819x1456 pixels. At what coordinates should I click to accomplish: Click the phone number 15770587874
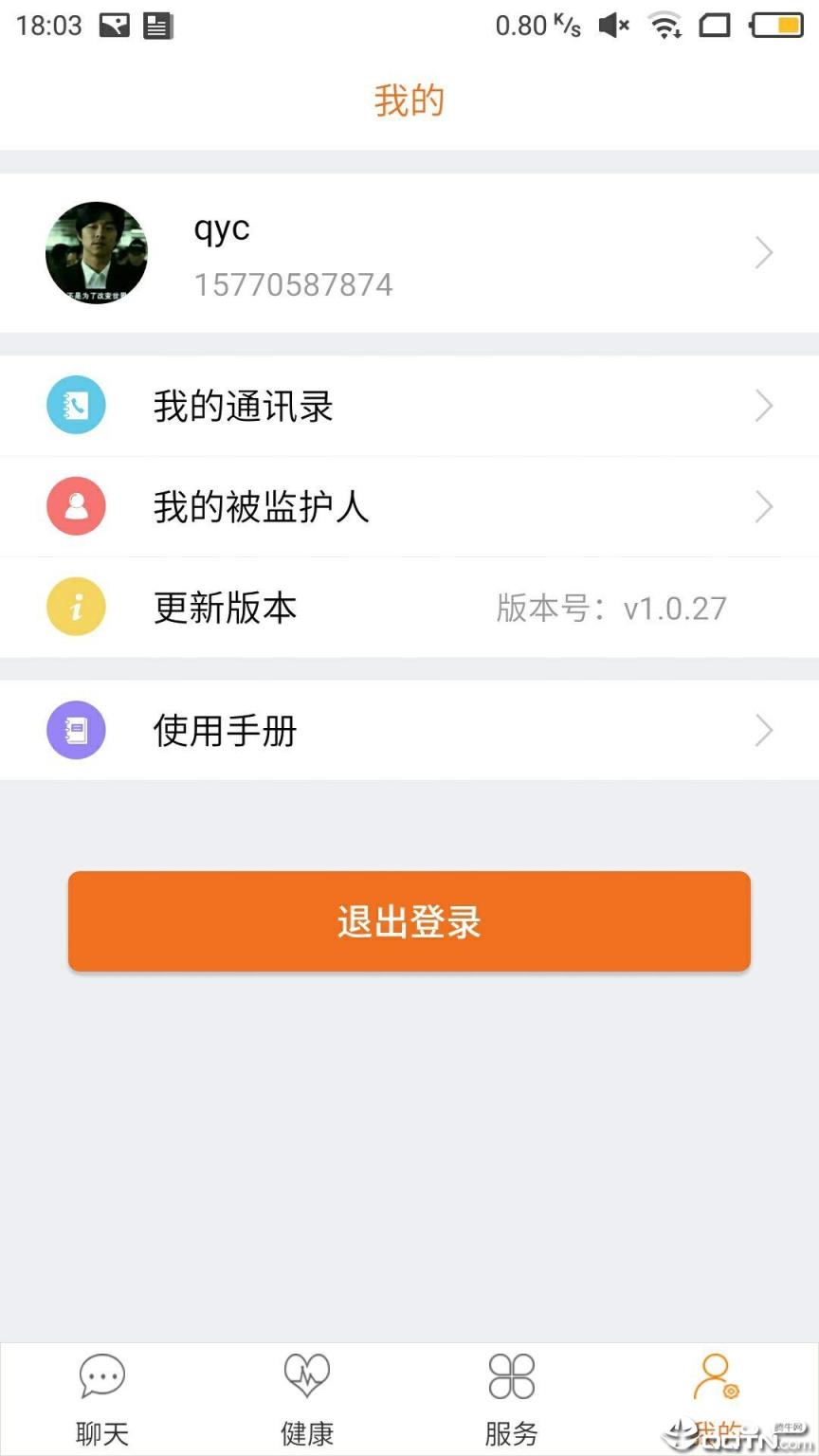295,283
